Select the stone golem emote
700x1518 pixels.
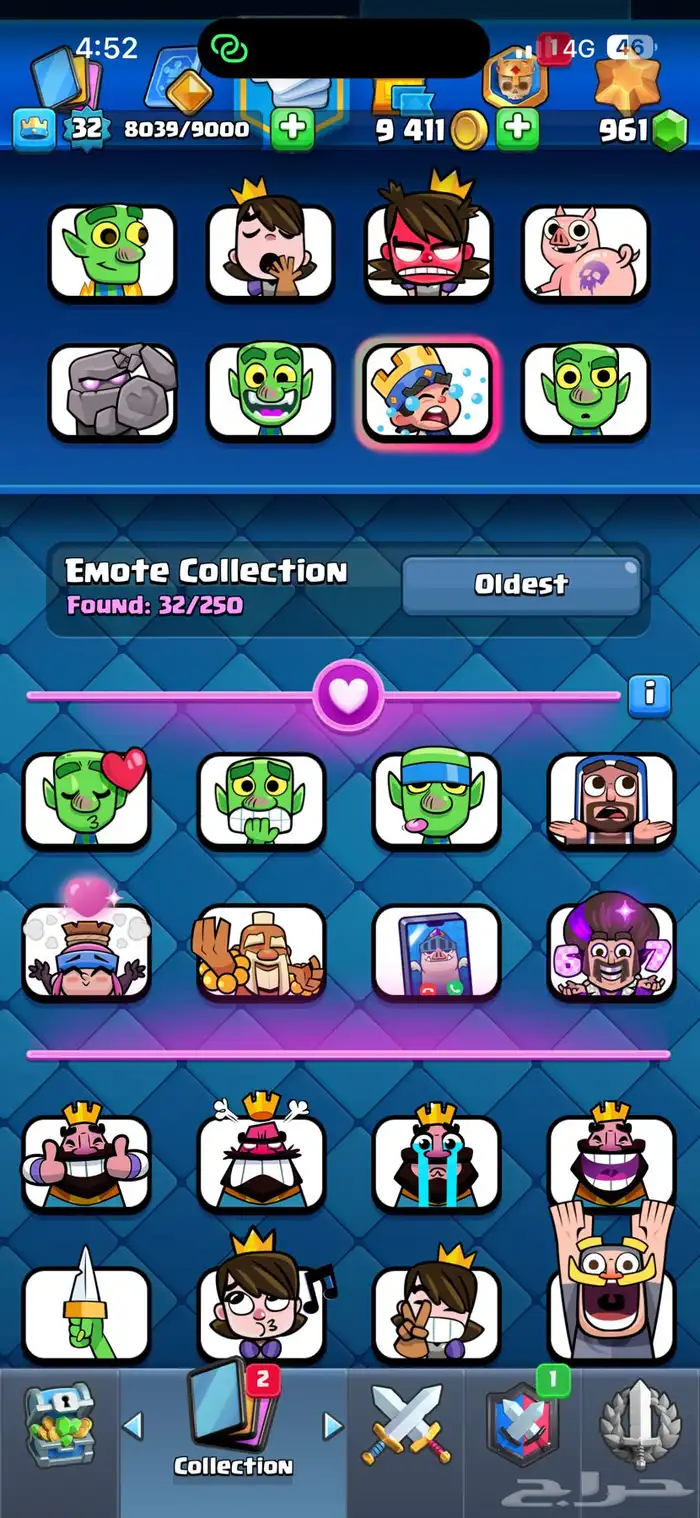[113, 392]
